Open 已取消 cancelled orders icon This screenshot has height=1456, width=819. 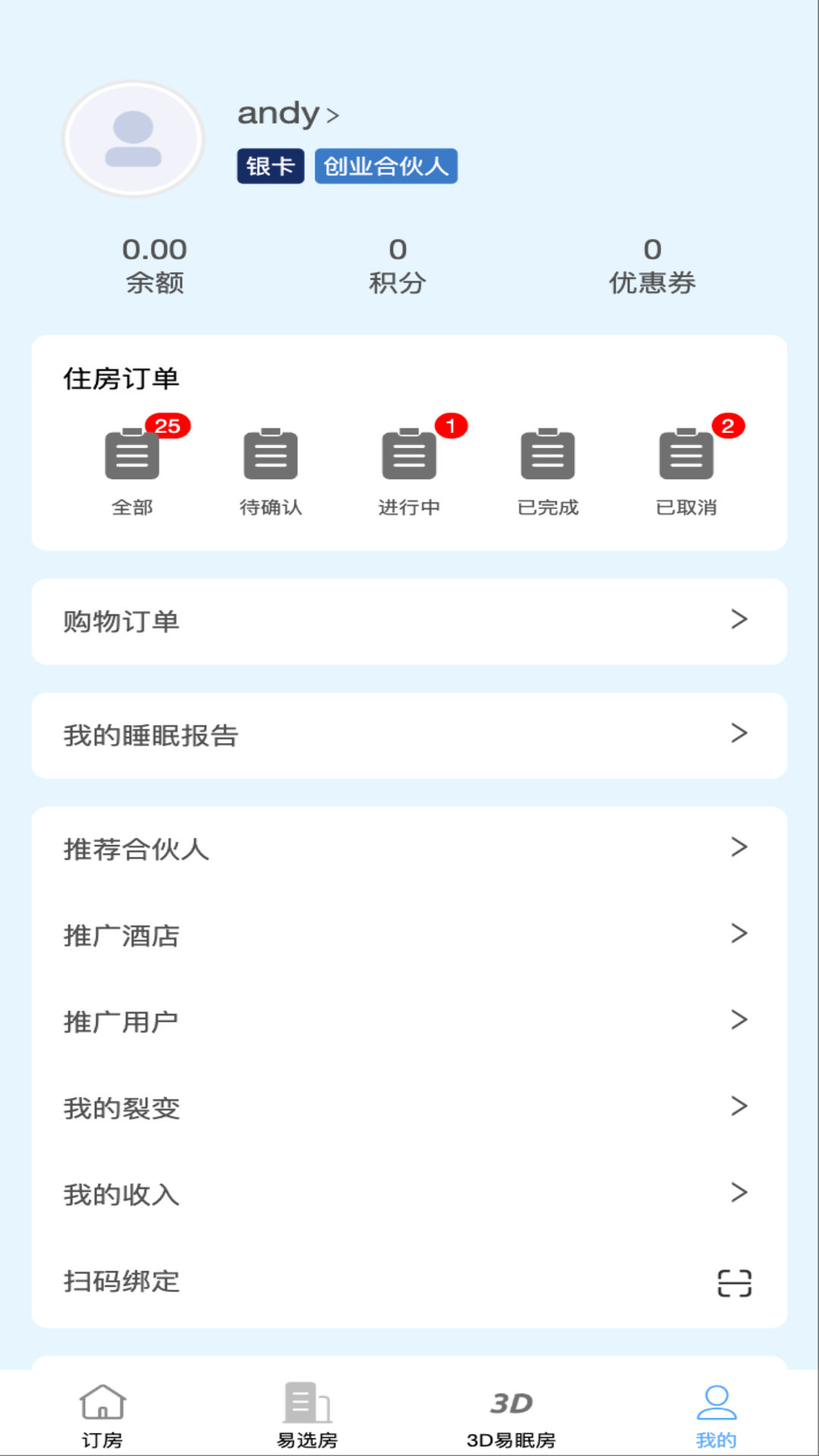pyautogui.click(x=686, y=455)
